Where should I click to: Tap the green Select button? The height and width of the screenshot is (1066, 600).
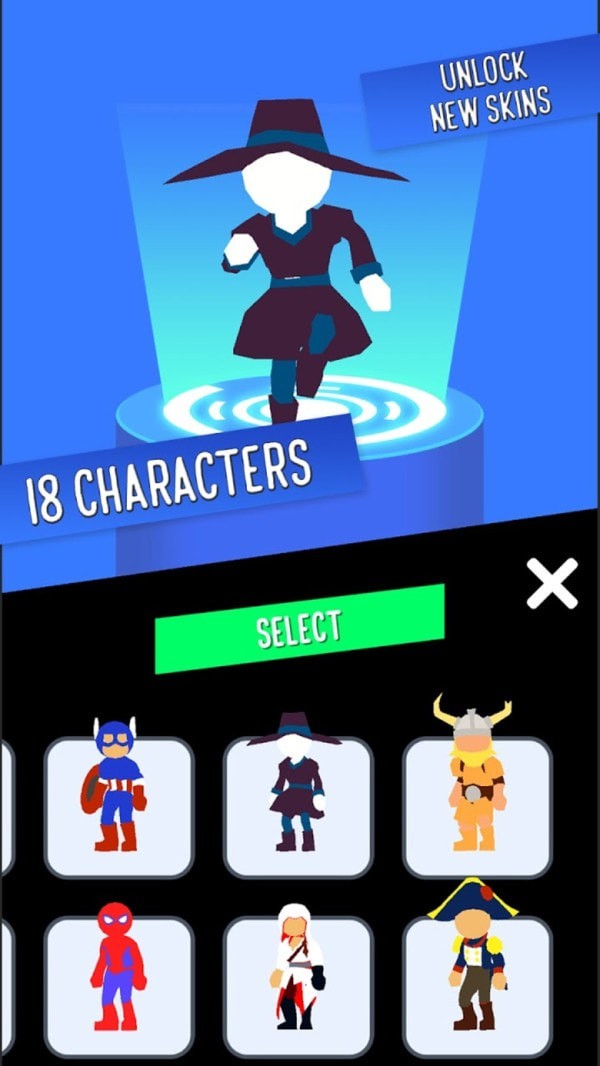tap(299, 629)
